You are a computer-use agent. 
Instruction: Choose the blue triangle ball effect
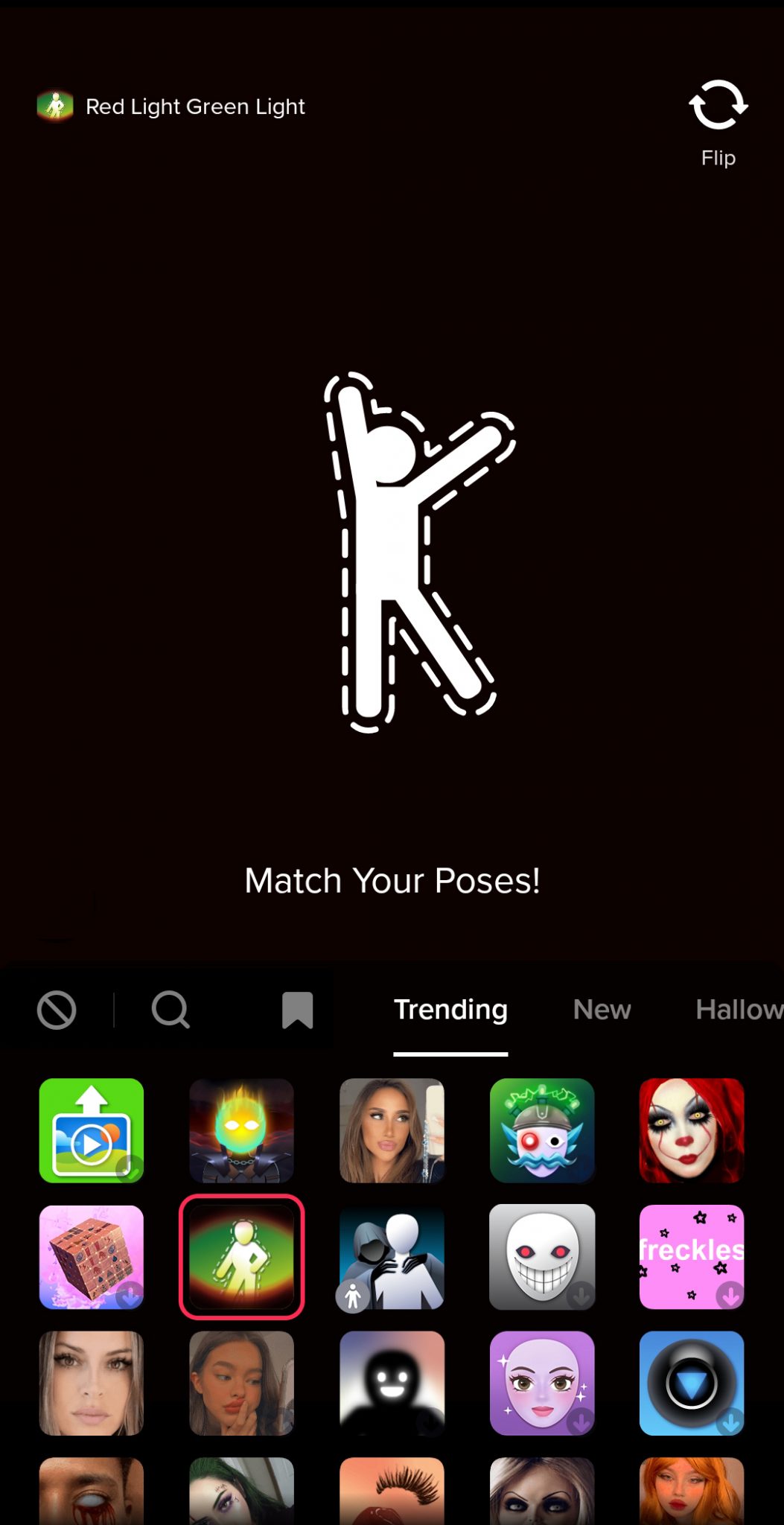point(692,1383)
